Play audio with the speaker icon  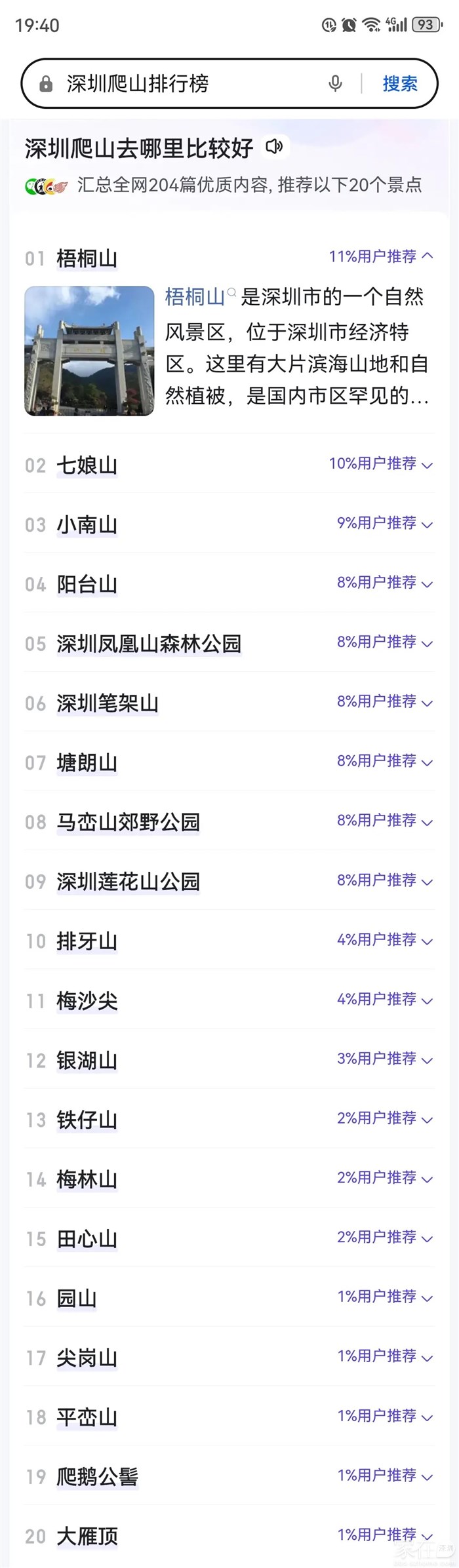click(x=274, y=147)
